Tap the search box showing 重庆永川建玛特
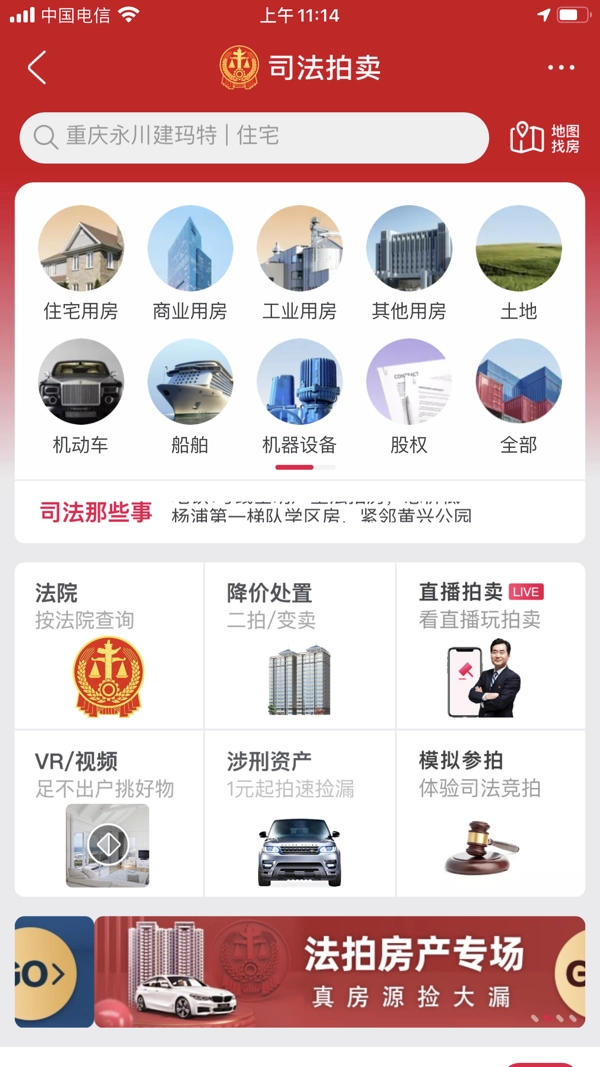Screen dimensions: 600x1067 pos(254,137)
